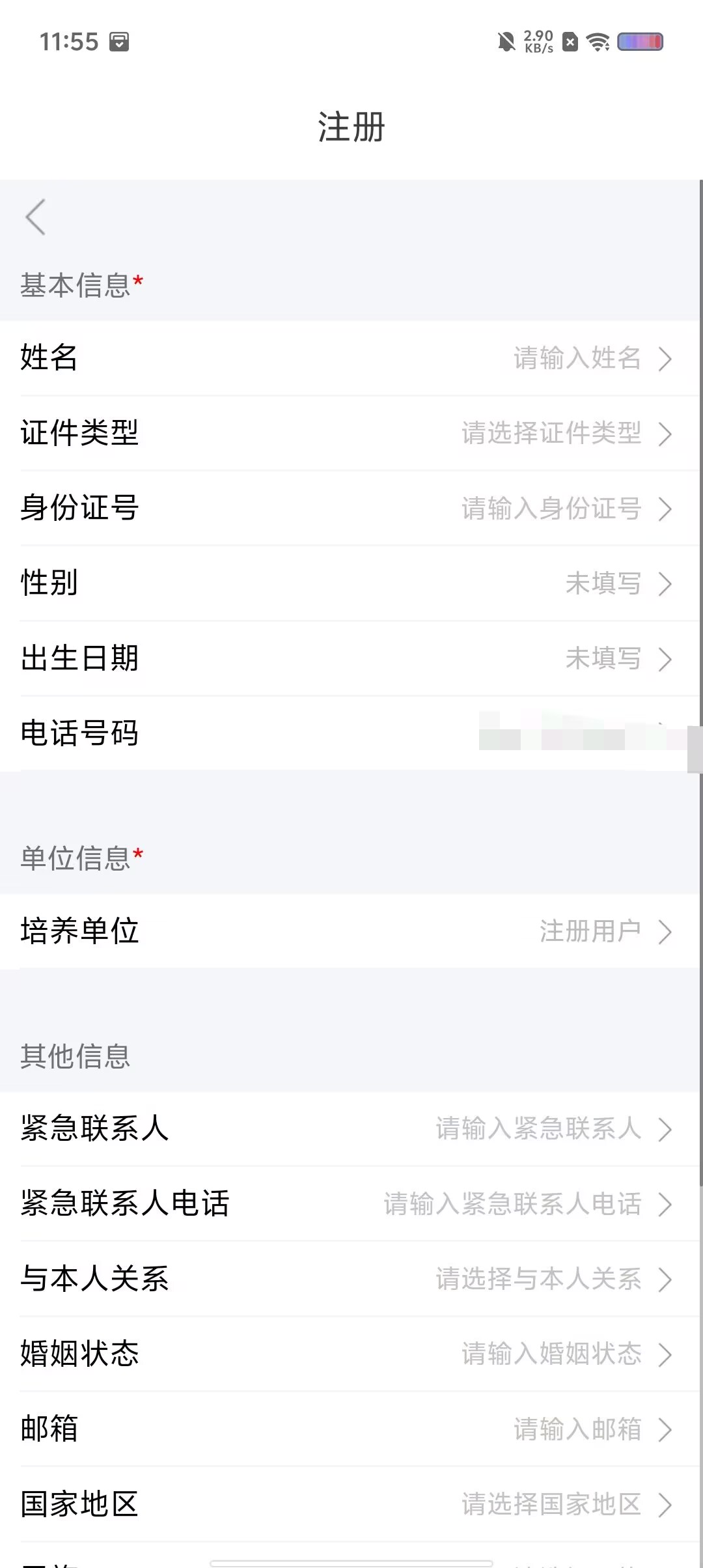Image resolution: width=703 pixels, height=1568 pixels.
Task: Choose gender in 性别 row
Action: (603, 583)
